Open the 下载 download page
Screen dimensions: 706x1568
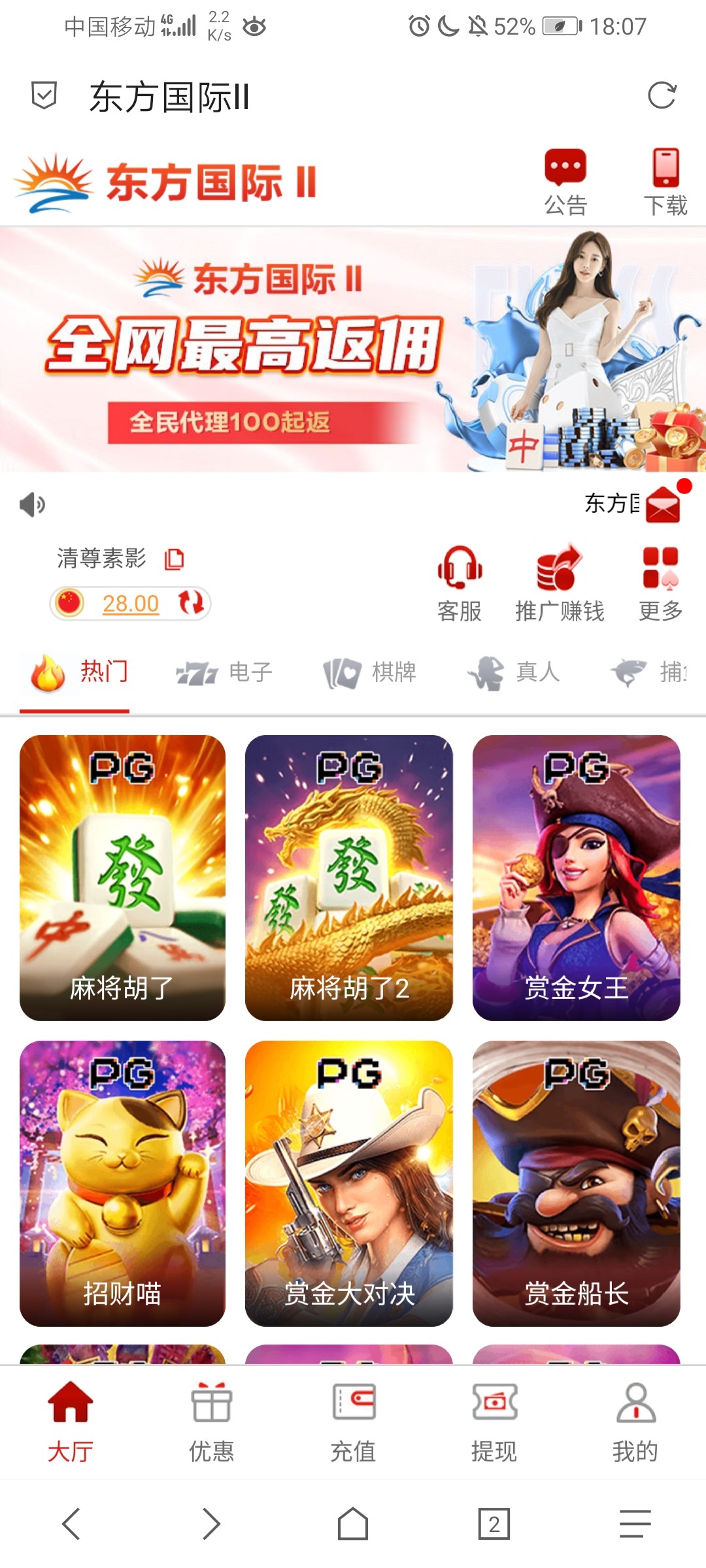point(665,183)
